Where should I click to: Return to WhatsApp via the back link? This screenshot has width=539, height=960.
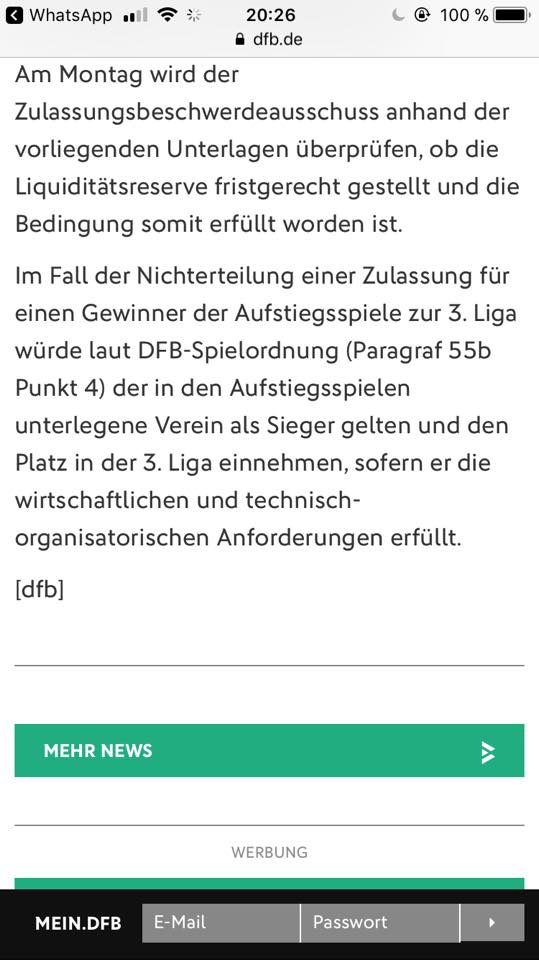(x=59, y=15)
